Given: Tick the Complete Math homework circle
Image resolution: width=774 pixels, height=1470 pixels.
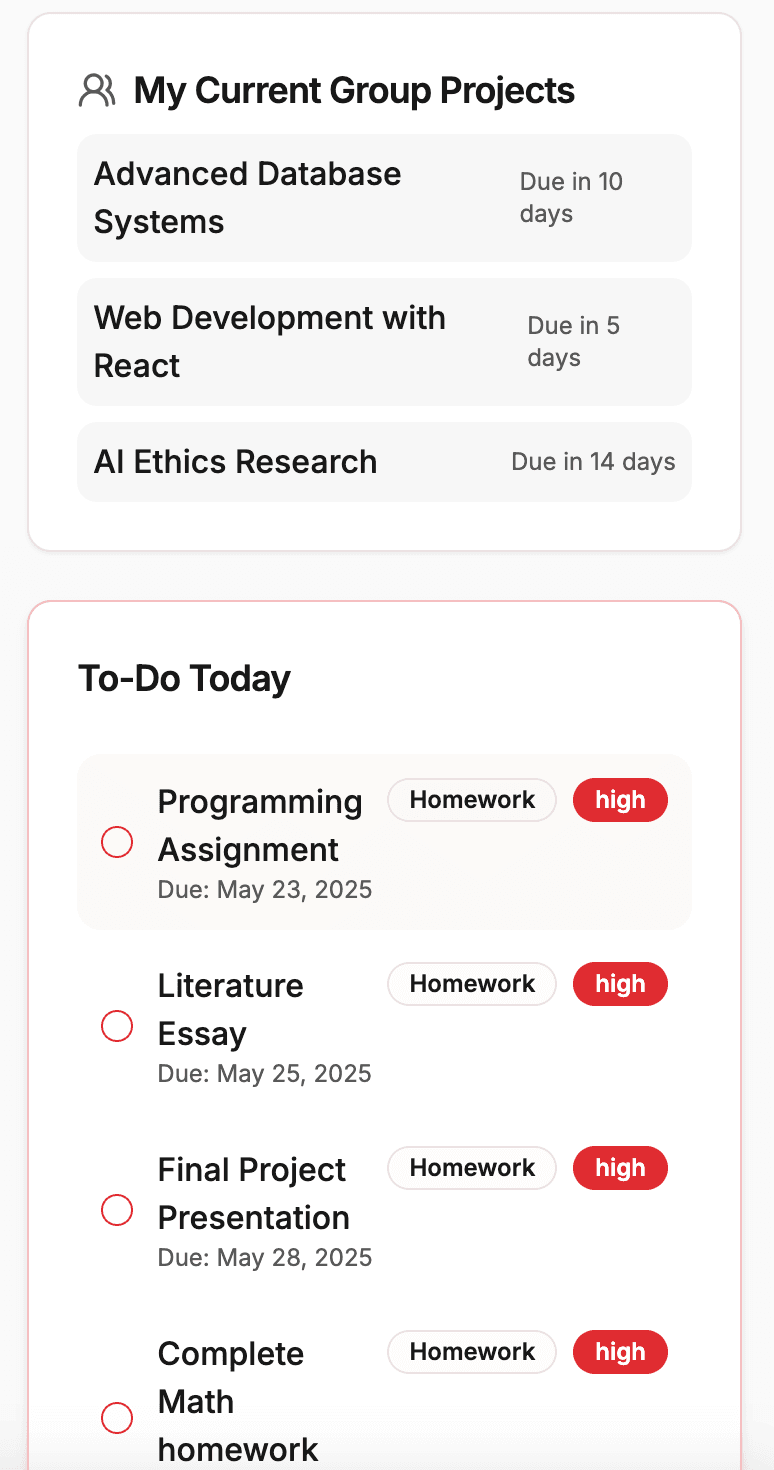Looking at the screenshot, I should tap(117, 1417).
